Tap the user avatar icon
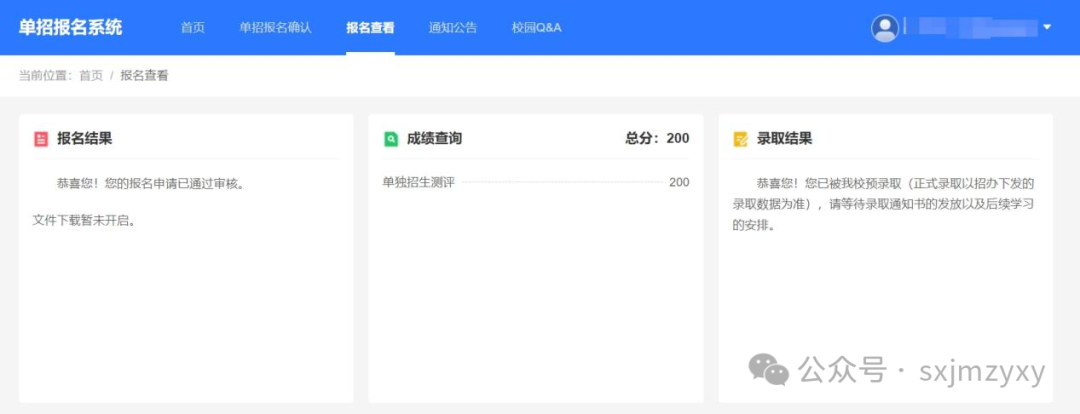This screenshot has height=414, width=1080. [885, 28]
